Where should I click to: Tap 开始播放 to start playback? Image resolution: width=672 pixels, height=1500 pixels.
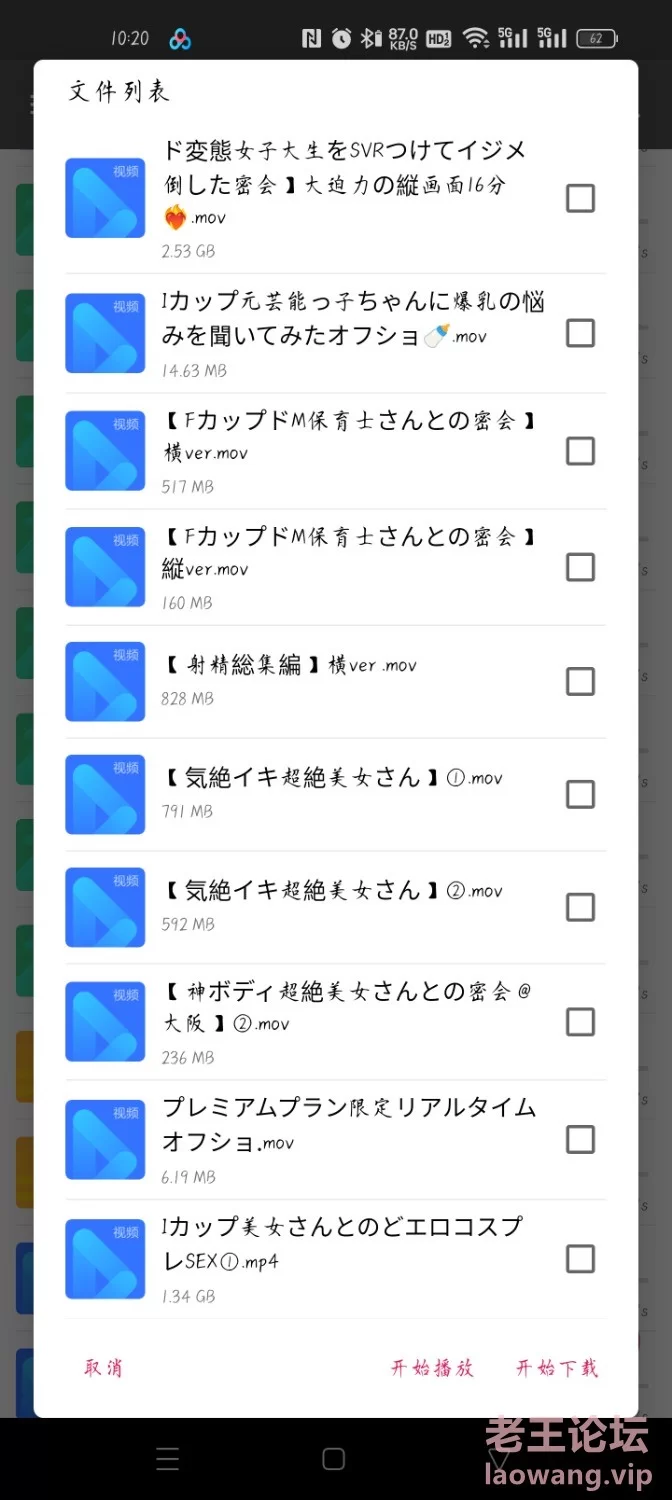point(432,1368)
